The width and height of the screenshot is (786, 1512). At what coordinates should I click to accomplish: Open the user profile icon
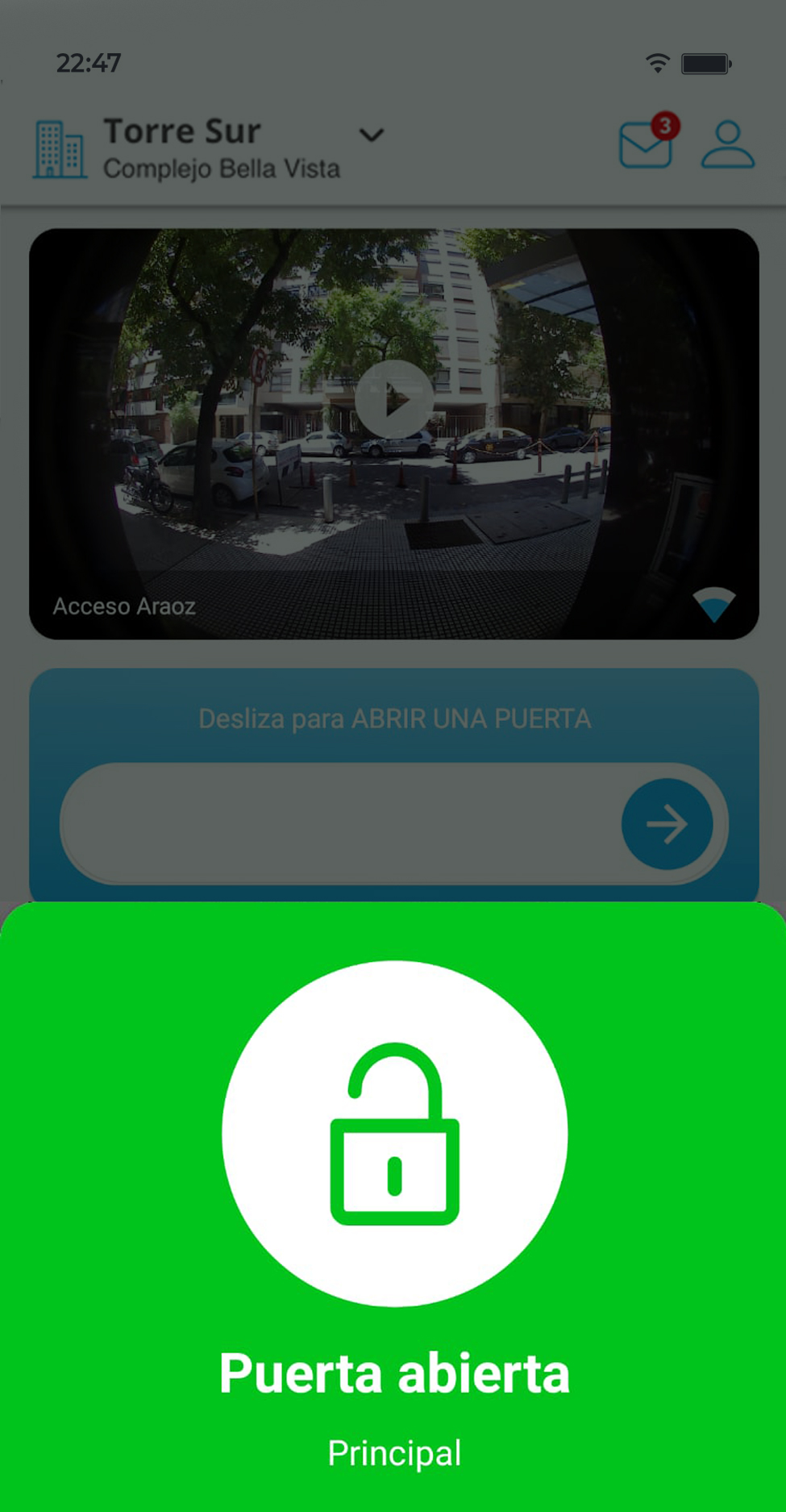tap(727, 145)
